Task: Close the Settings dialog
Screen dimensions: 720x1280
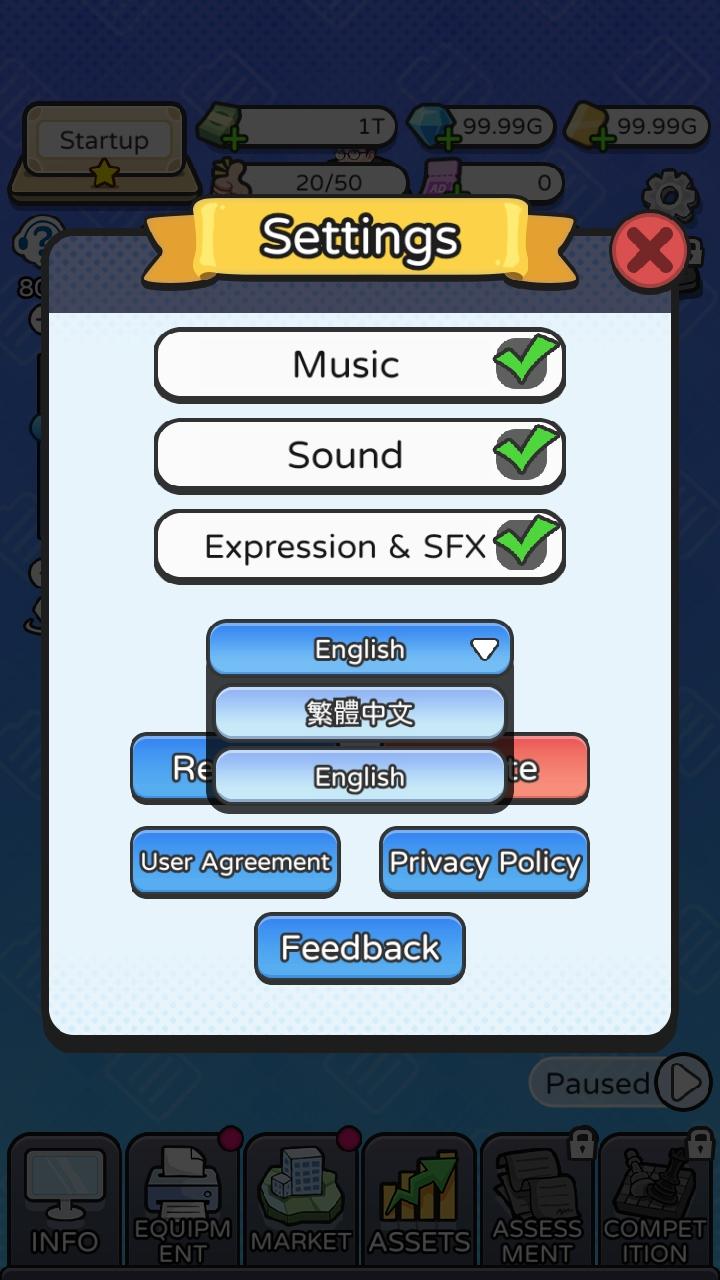Action: coord(649,250)
